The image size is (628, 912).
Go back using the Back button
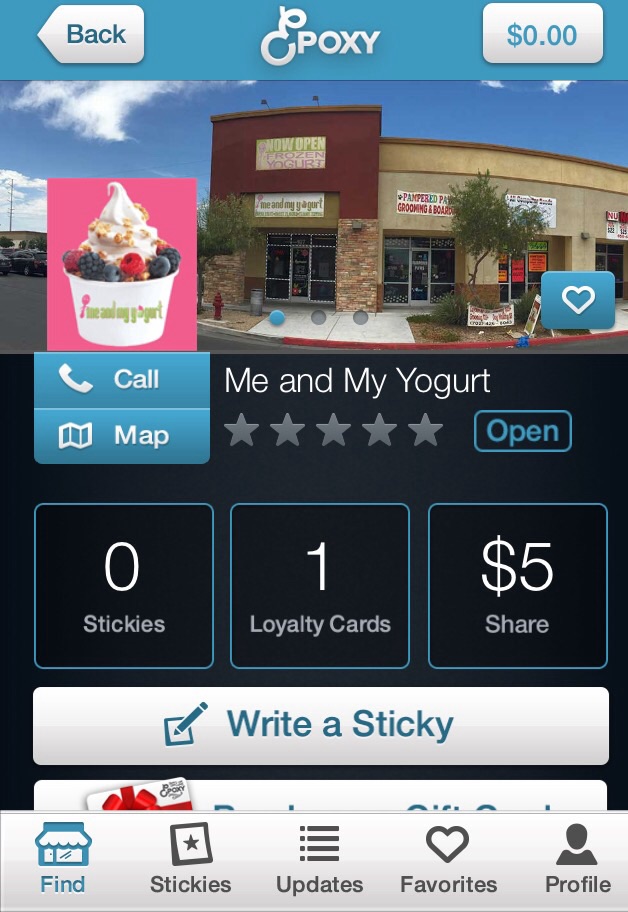point(92,35)
